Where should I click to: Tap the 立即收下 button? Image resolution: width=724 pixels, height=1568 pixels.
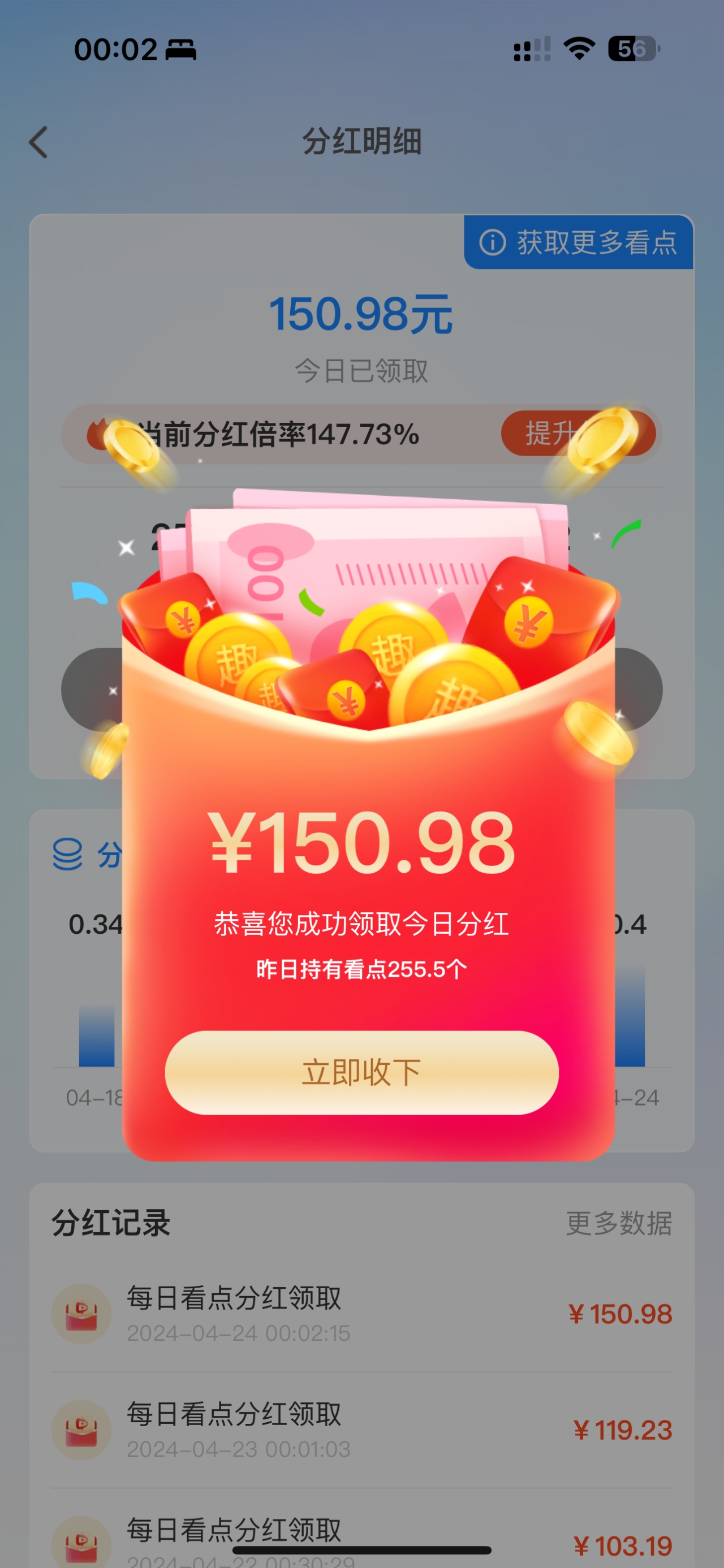[361, 1072]
